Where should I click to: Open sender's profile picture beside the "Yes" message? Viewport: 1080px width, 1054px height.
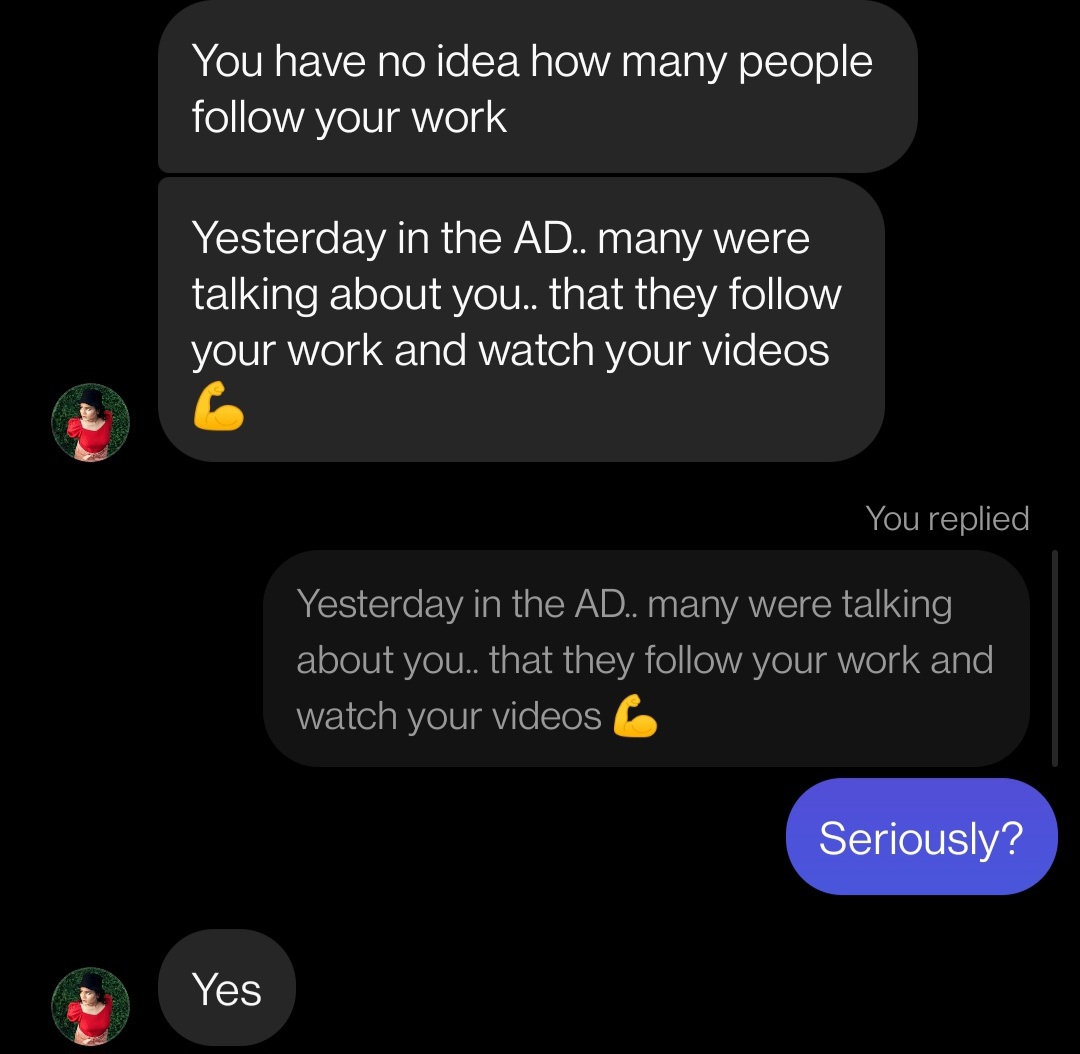pyautogui.click(x=91, y=1006)
